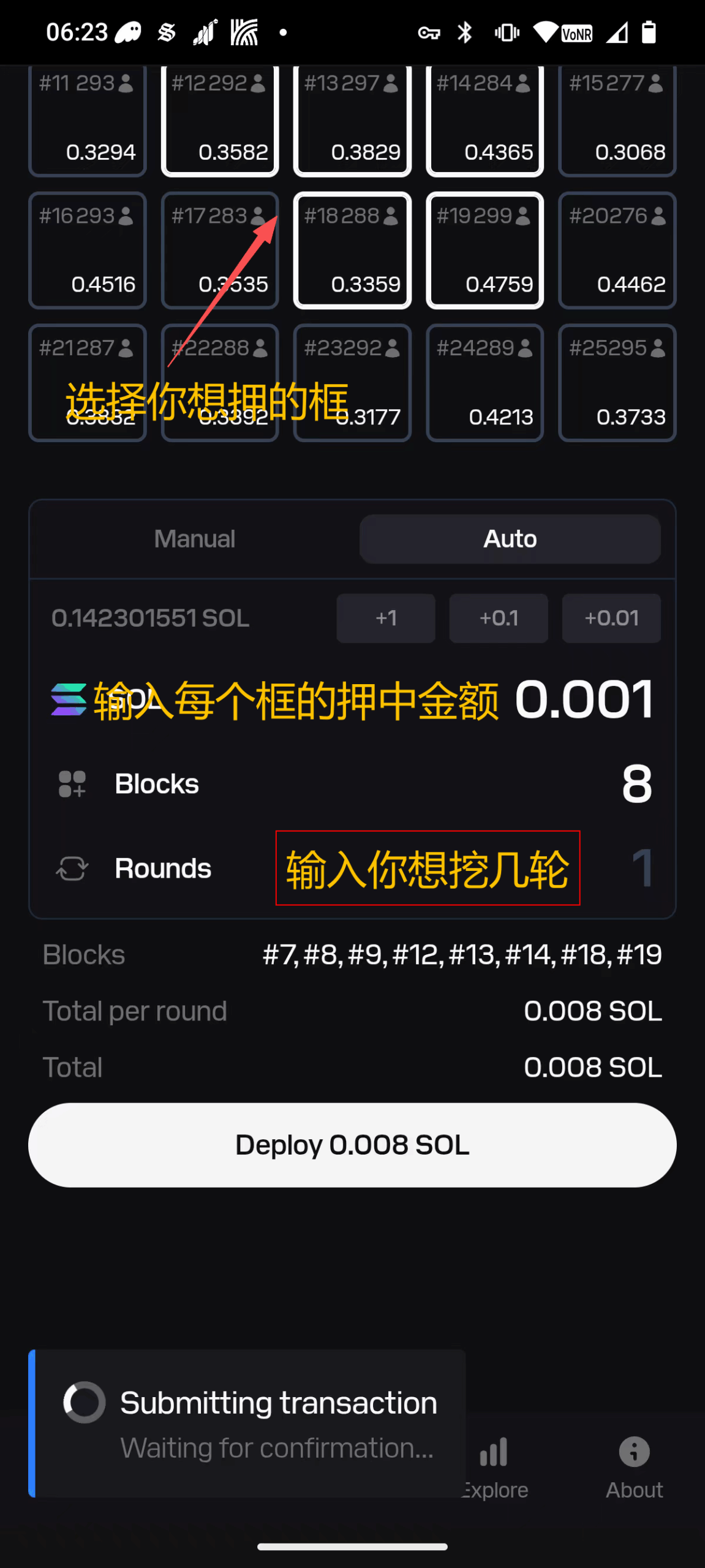
Task: Toggle block #14 with 0.4365
Action: click(484, 119)
